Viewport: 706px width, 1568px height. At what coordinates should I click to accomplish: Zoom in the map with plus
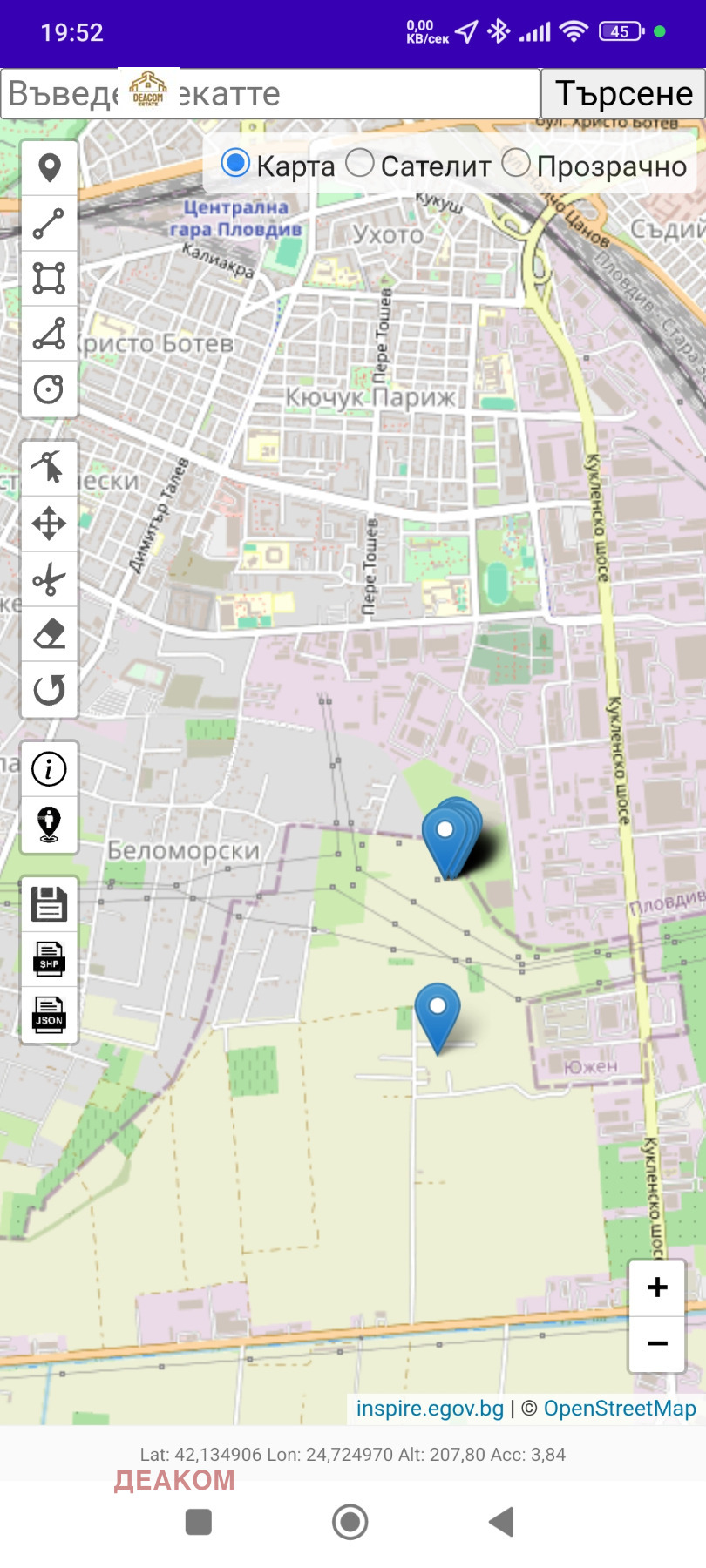[x=657, y=1288]
